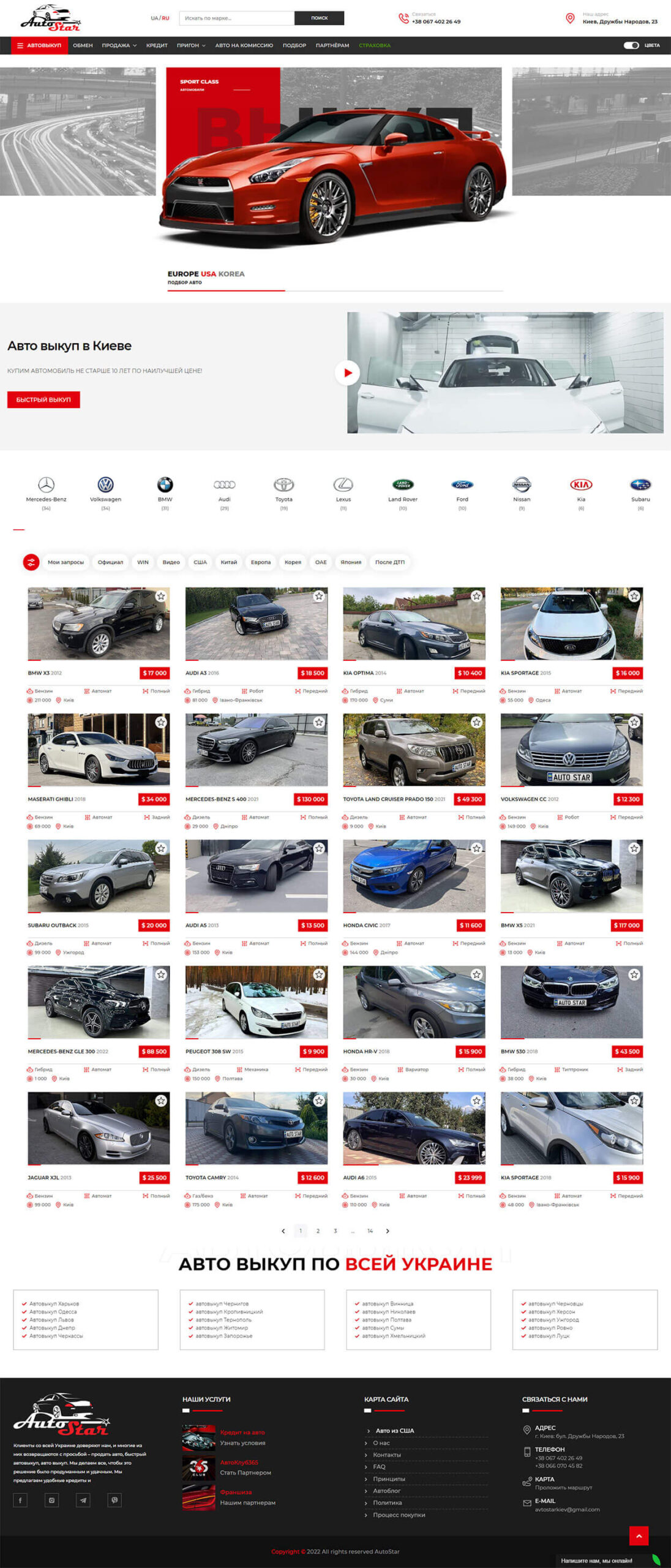Click the Telegram icon in the footer
The width and height of the screenshot is (671, 1568).
[x=83, y=1500]
